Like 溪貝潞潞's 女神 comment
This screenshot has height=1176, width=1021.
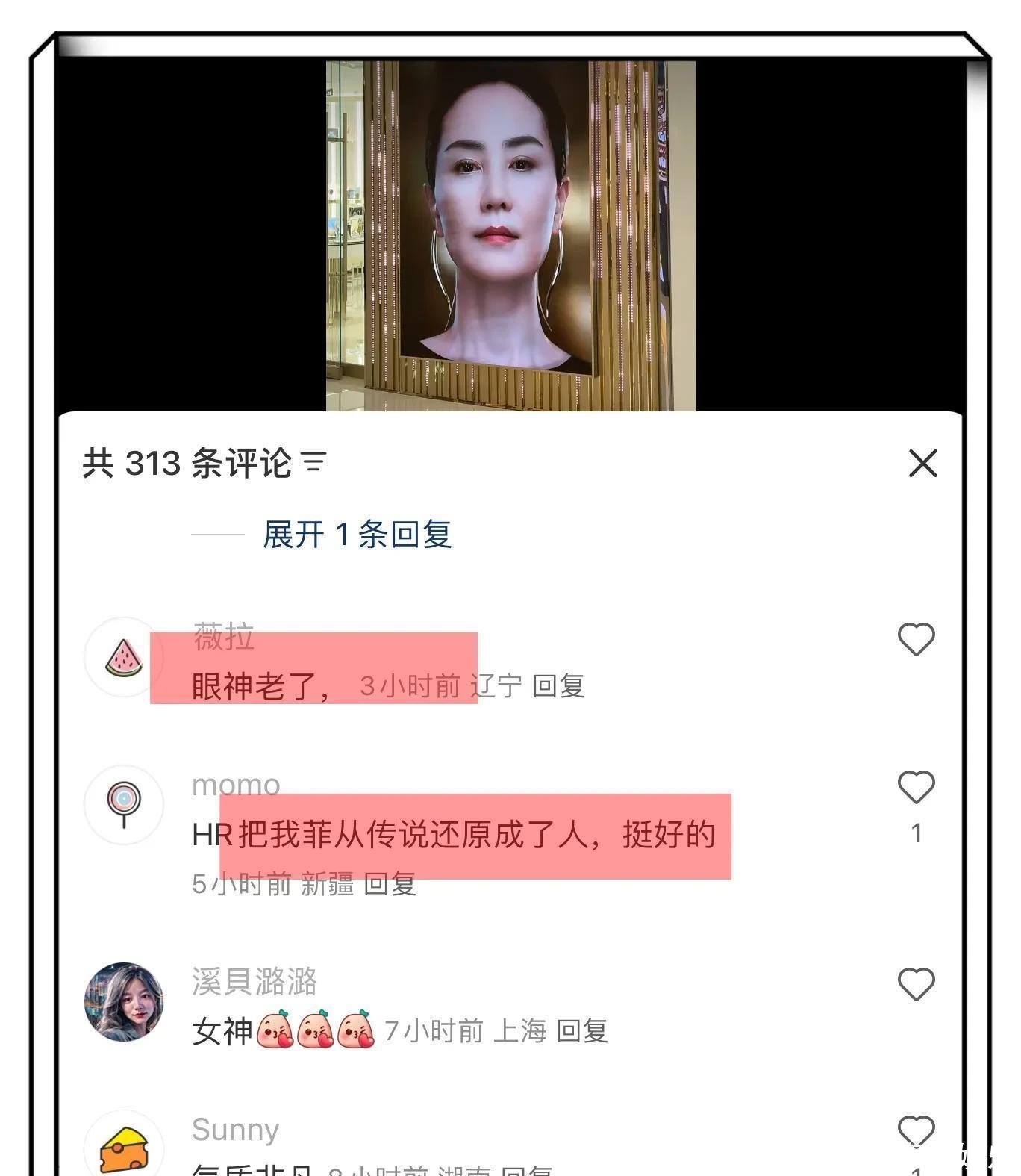tap(916, 984)
